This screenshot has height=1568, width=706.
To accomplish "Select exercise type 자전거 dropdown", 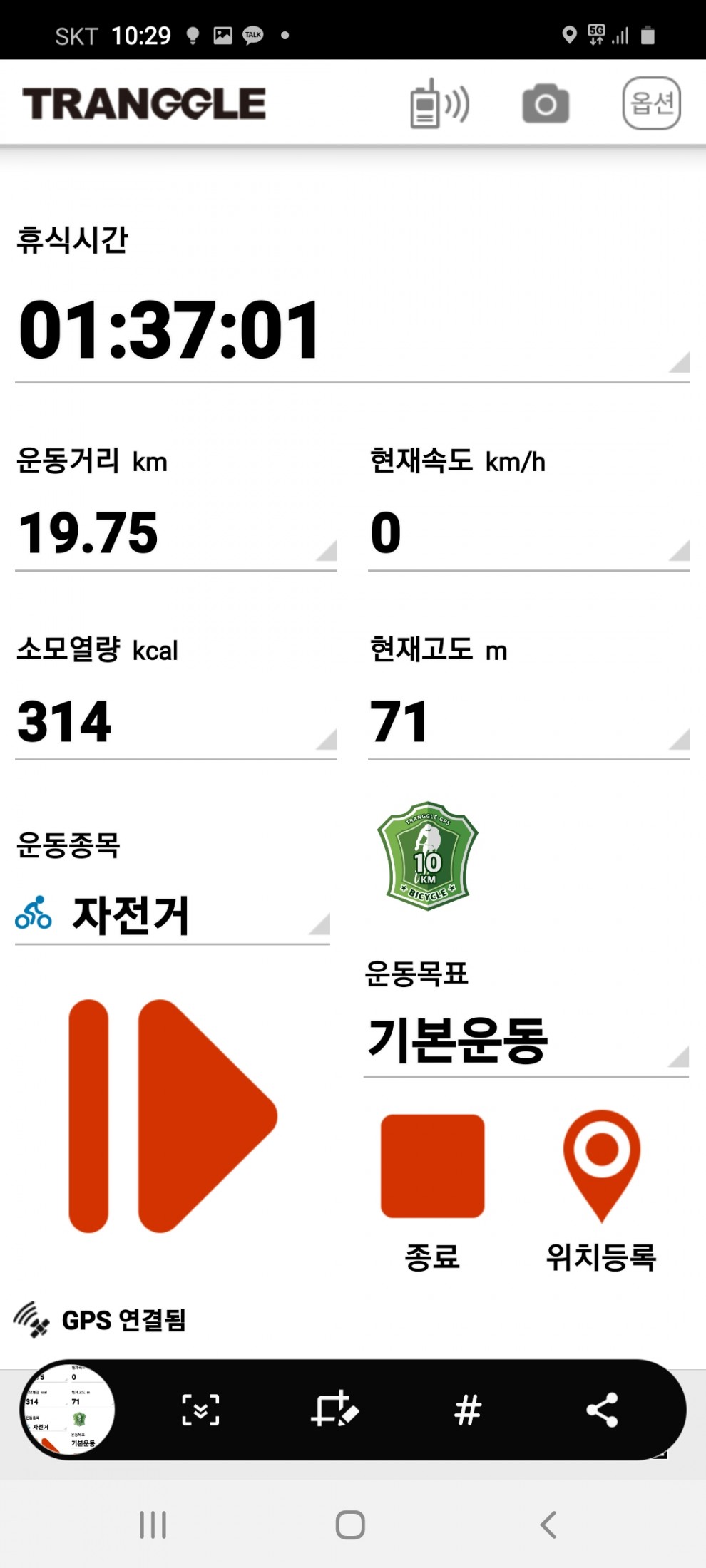I will [172, 916].
